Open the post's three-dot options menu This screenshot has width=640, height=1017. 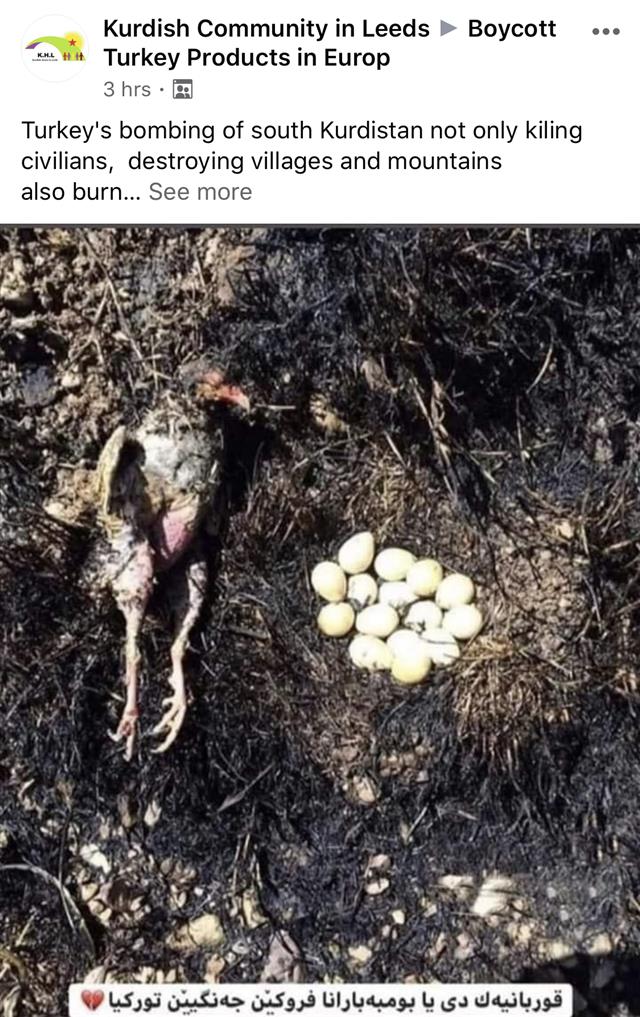[605, 31]
